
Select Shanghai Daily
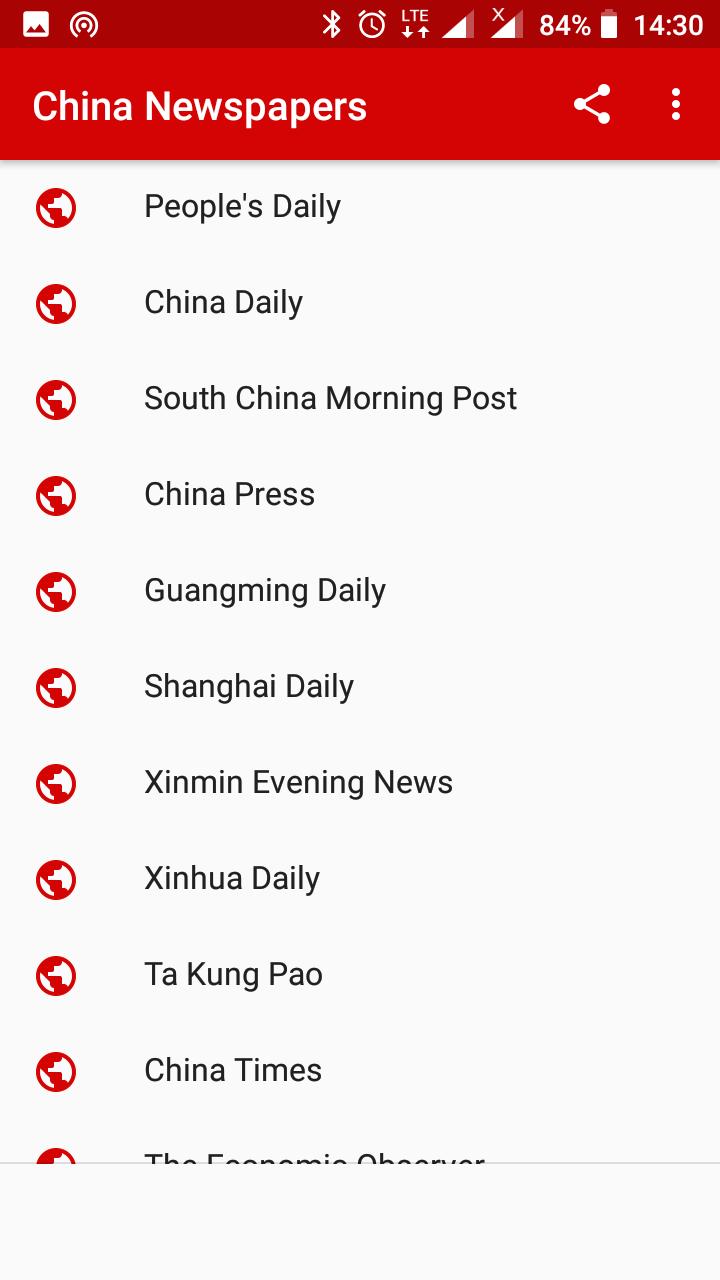[x=360, y=688]
